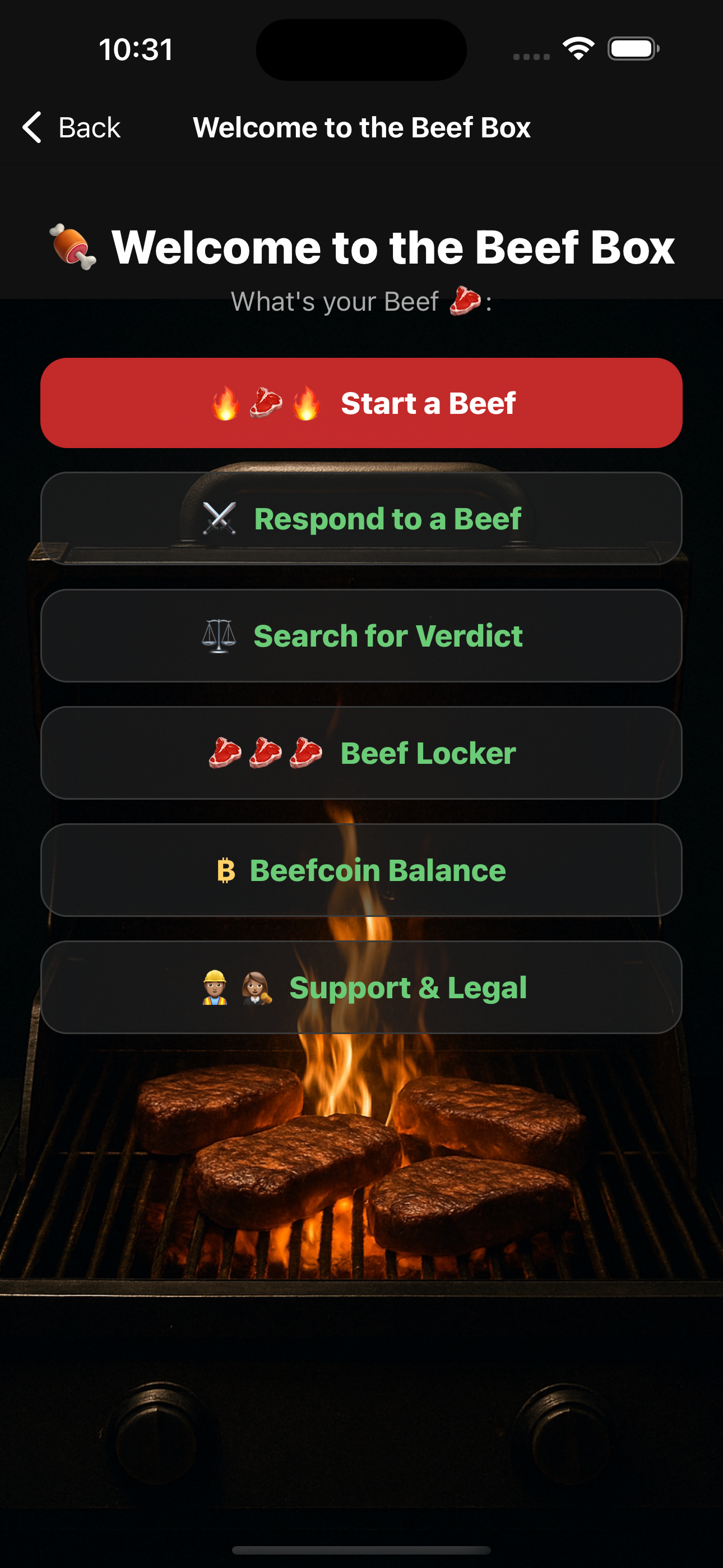Select Respond to a Beef

tap(361, 519)
